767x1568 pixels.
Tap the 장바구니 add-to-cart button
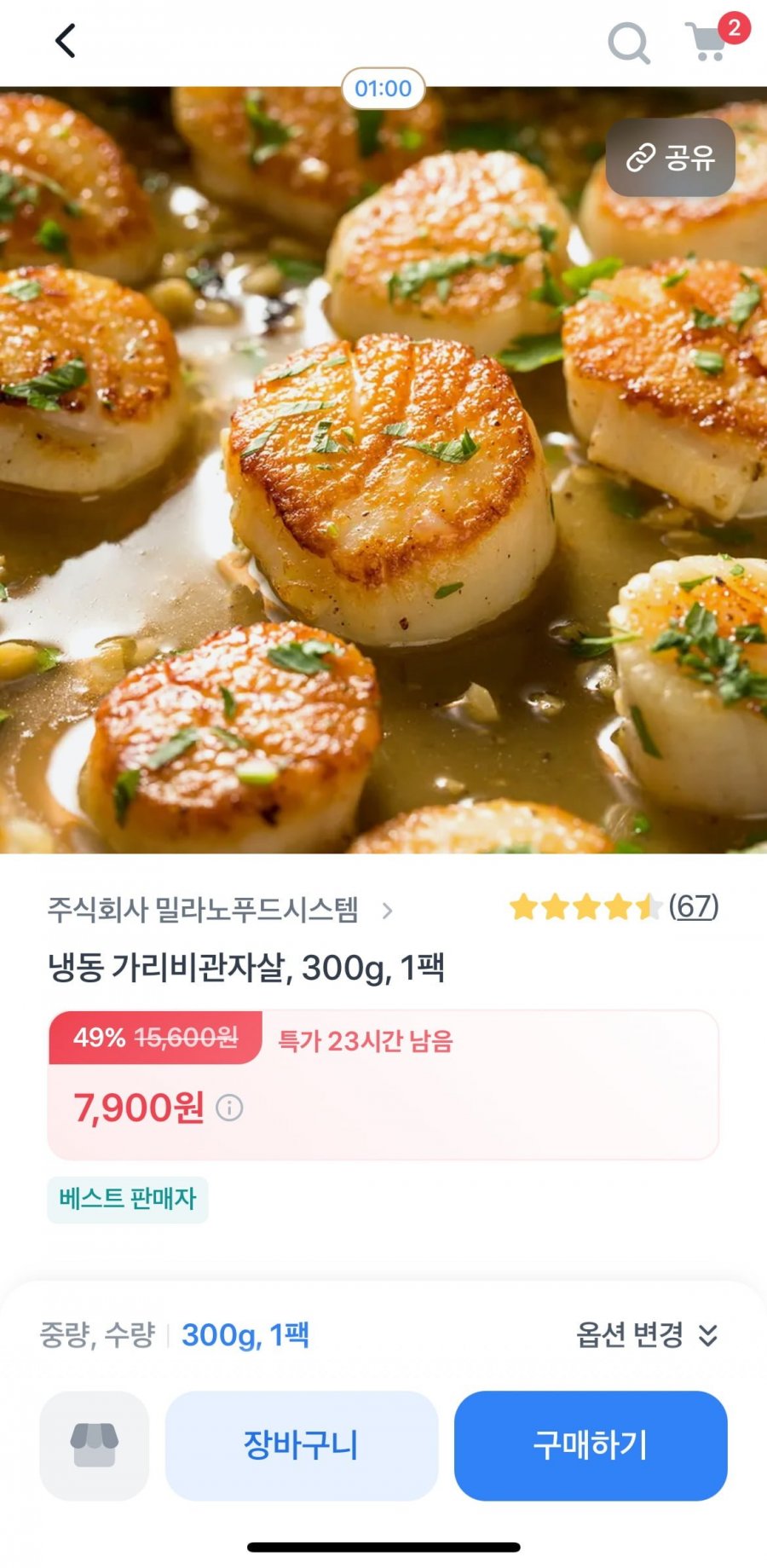pos(302,1445)
